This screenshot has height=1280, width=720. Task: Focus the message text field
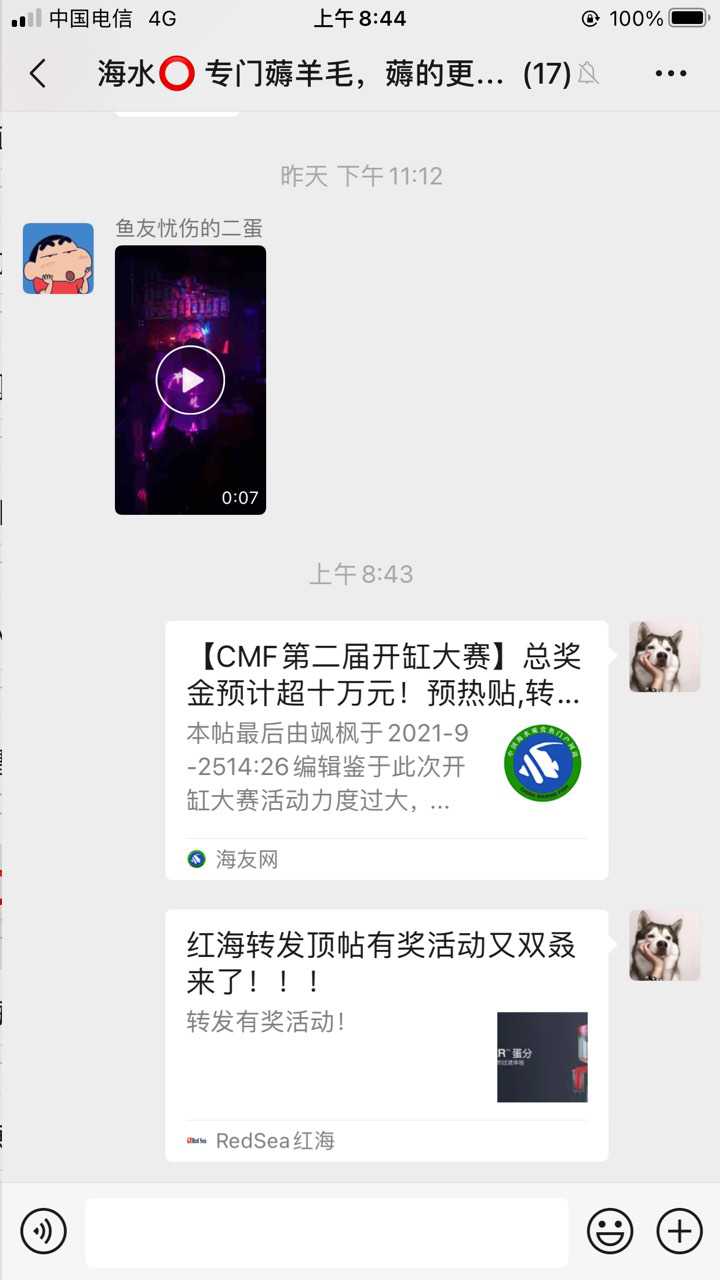(327, 1232)
